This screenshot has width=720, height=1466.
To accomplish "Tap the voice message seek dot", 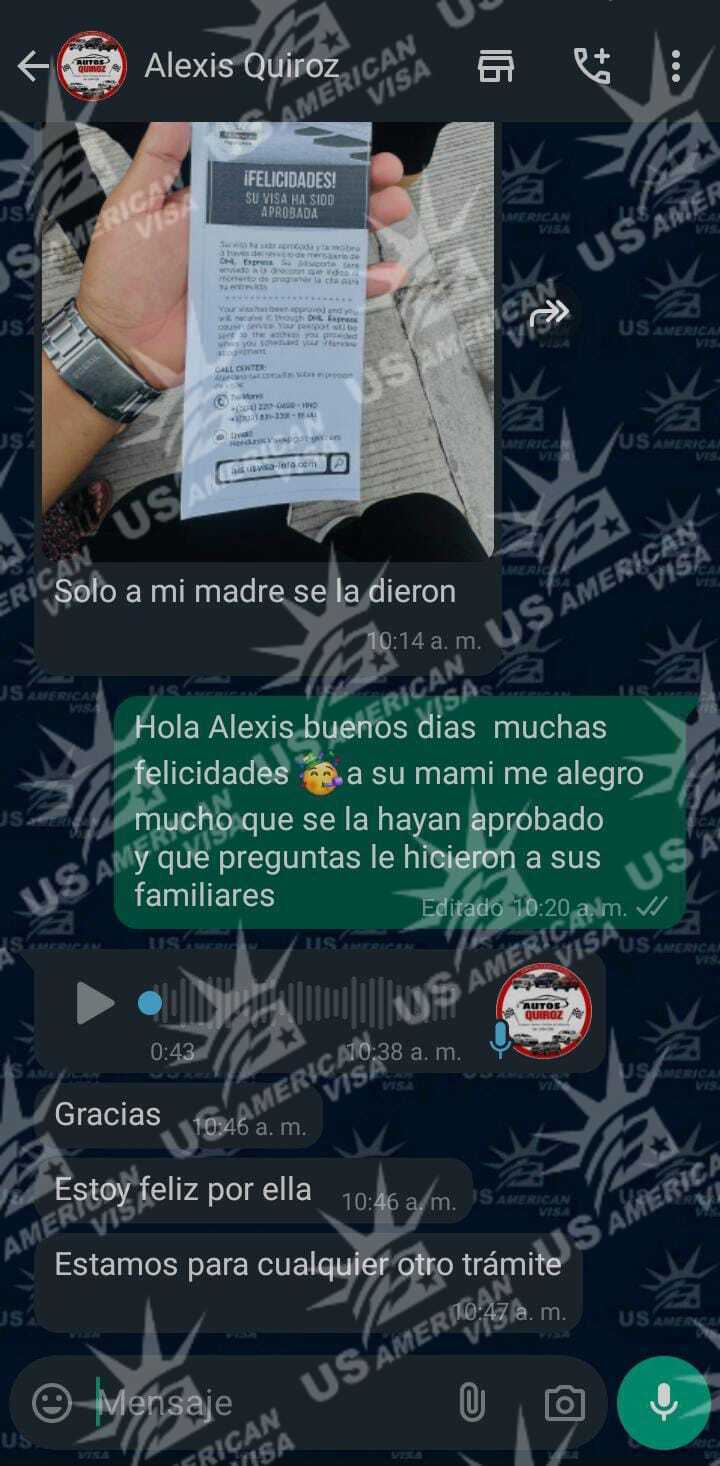I will 150,1003.
